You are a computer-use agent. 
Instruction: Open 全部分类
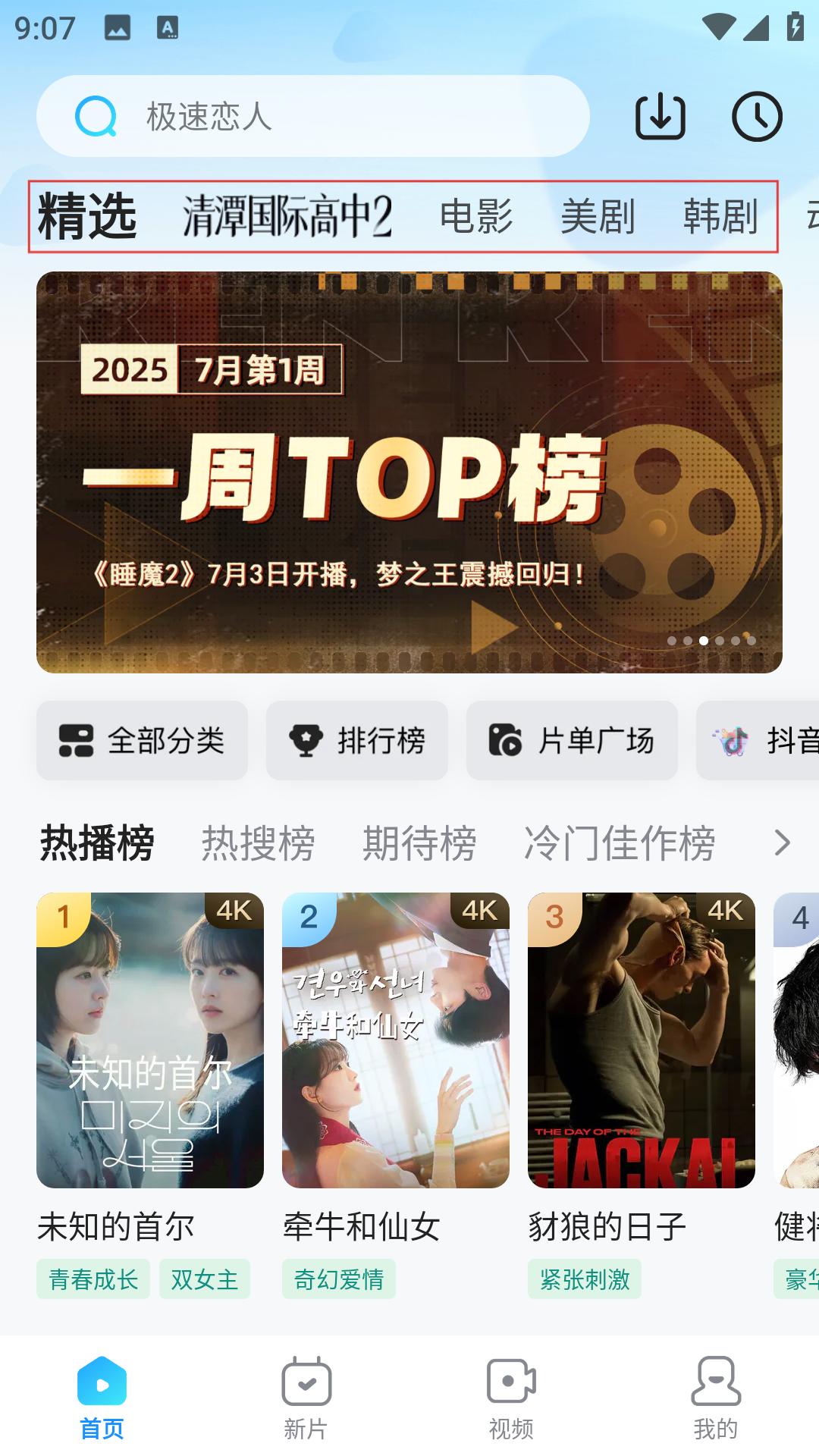[142, 740]
